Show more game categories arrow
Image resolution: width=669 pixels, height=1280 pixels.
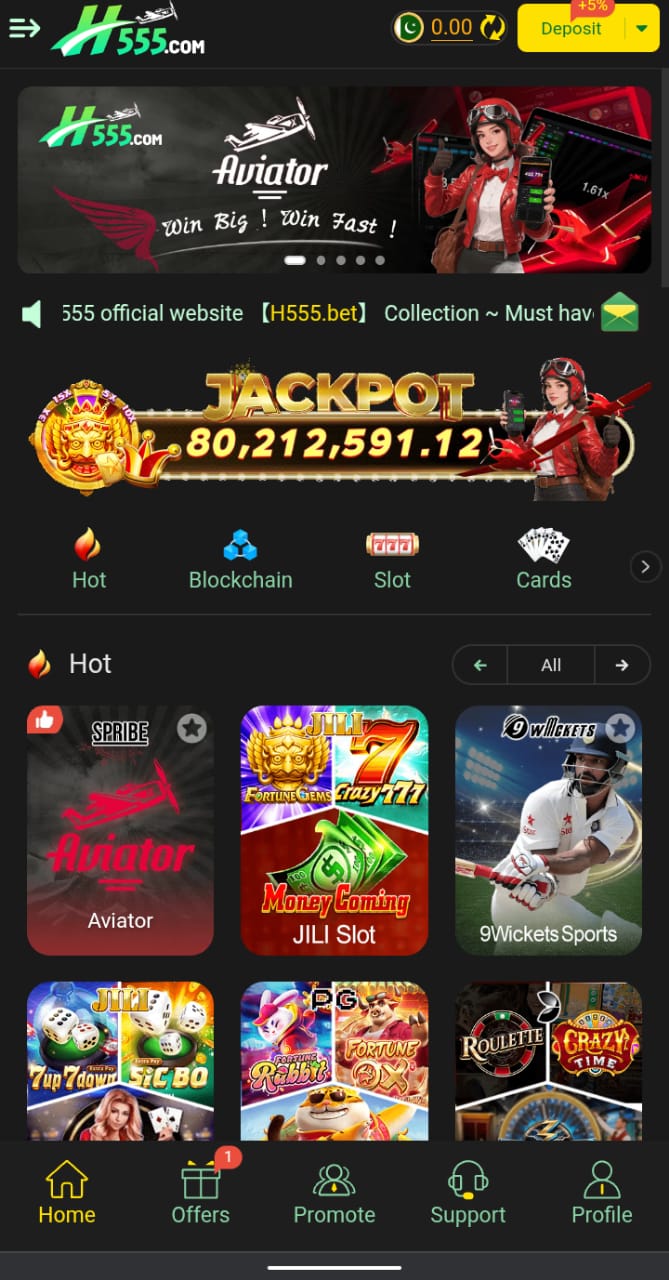(x=645, y=566)
